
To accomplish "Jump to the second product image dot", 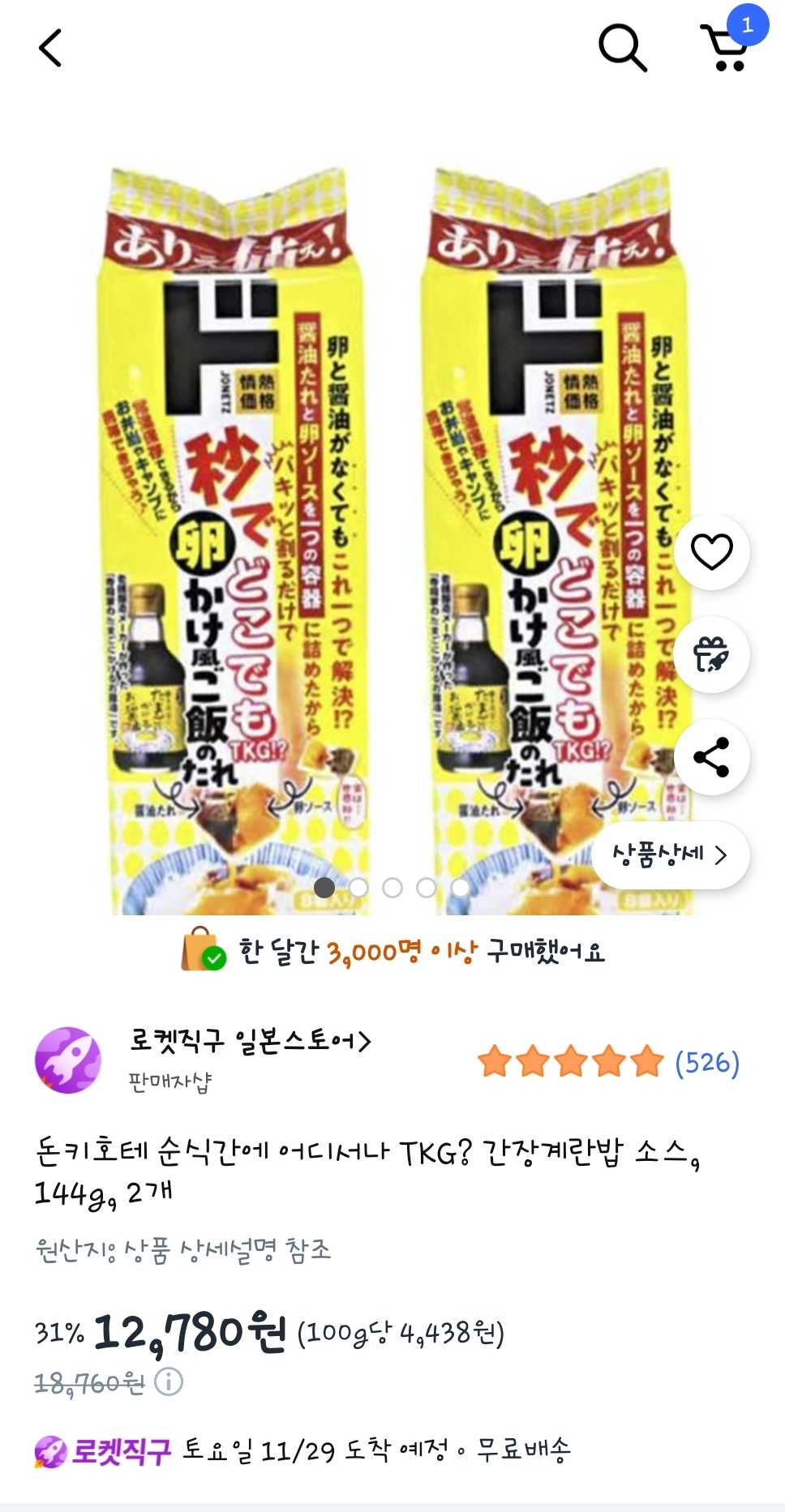I will pyautogui.click(x=358, y=888).
